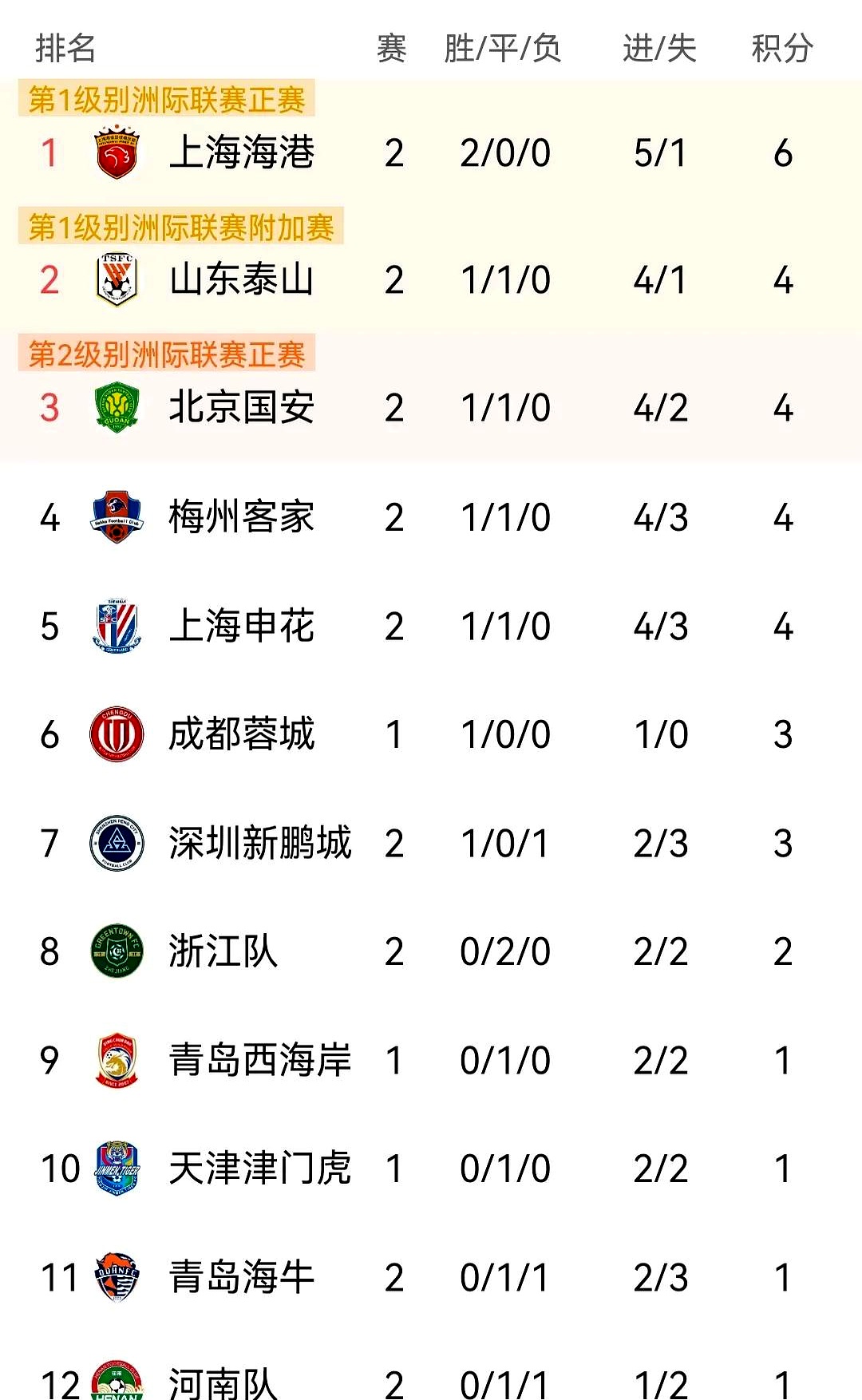Click the Shanghai Port club crest
This screenshot has height=1400, width=862.
118,152
